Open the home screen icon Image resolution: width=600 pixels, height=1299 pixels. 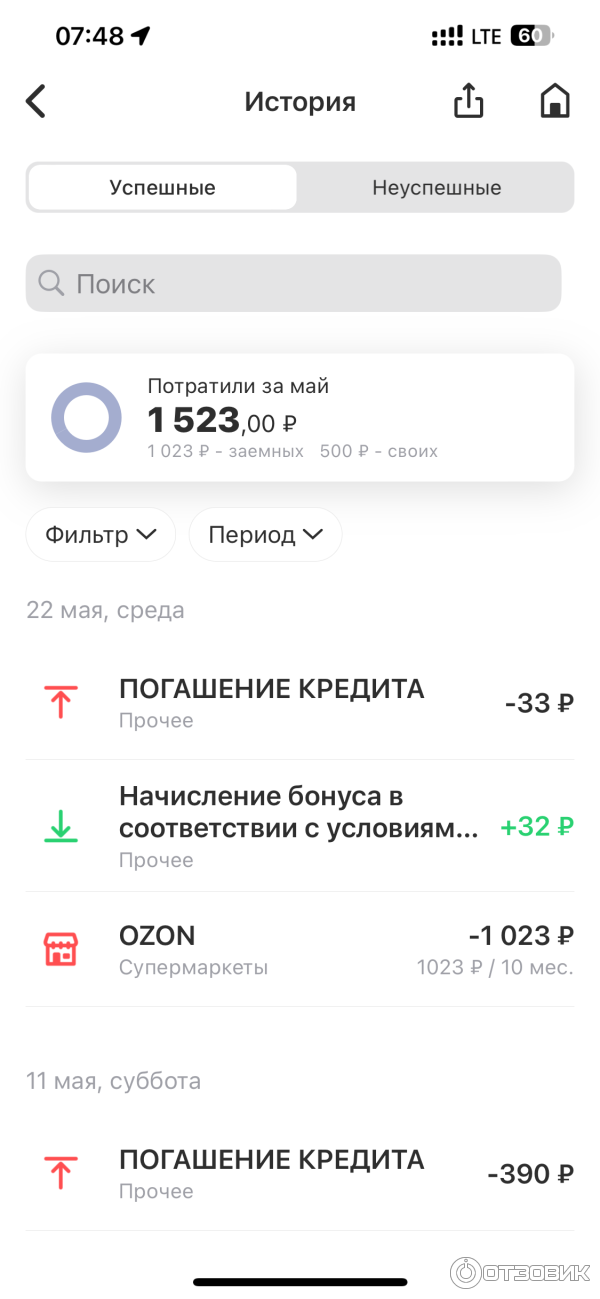click(554, 101)
